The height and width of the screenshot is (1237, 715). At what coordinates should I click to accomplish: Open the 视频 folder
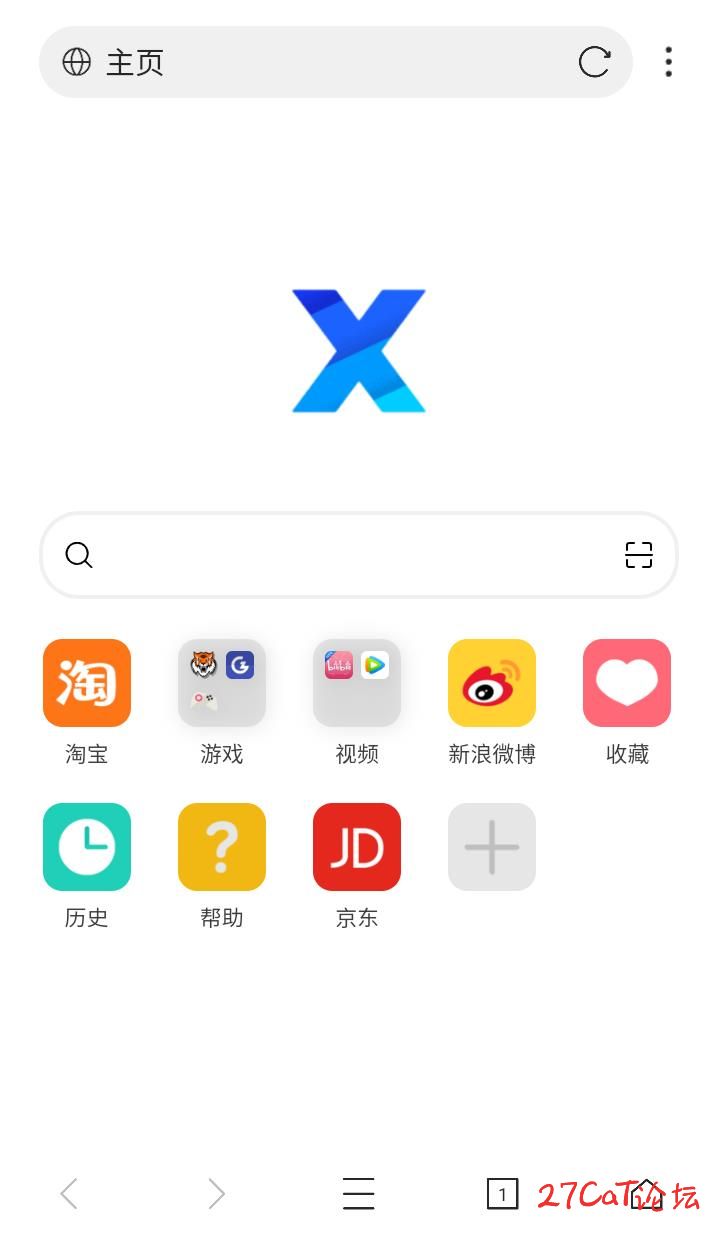tap(357, 683)
